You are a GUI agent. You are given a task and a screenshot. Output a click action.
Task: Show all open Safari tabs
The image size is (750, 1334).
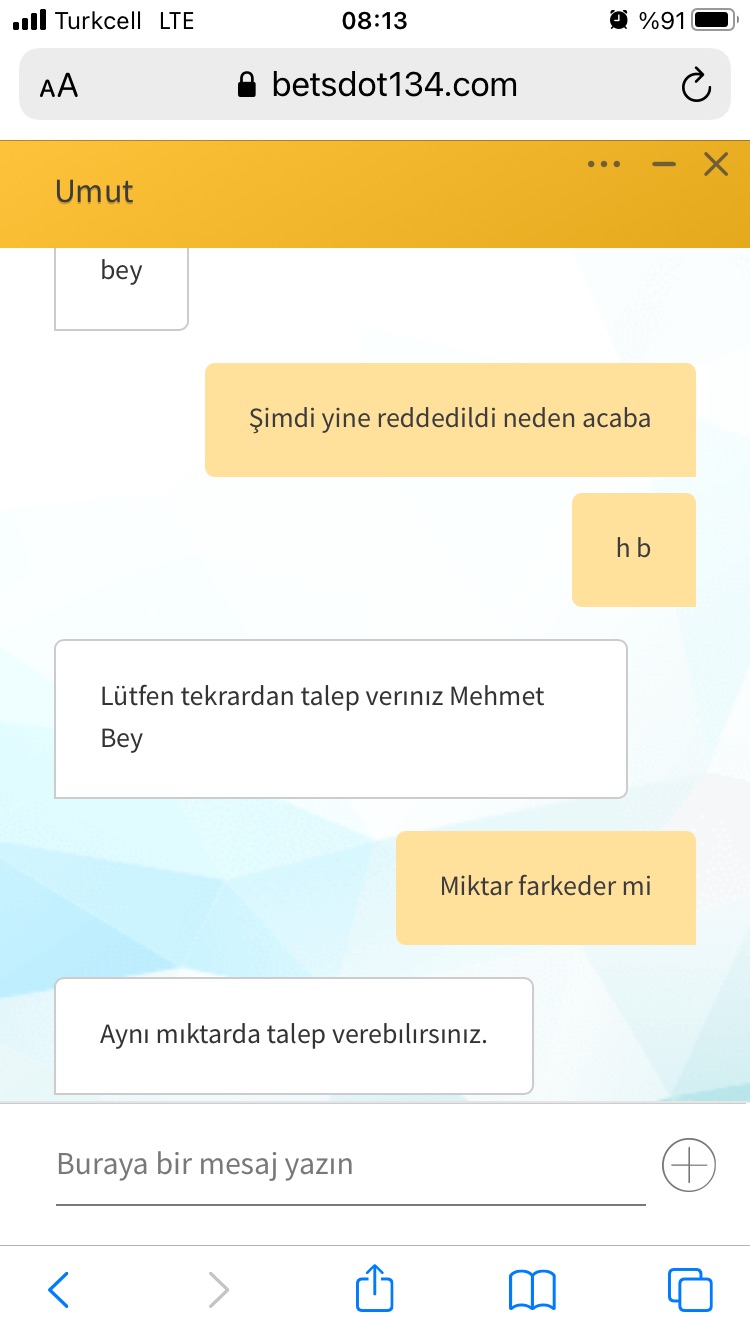click(x=690, y=1290)
